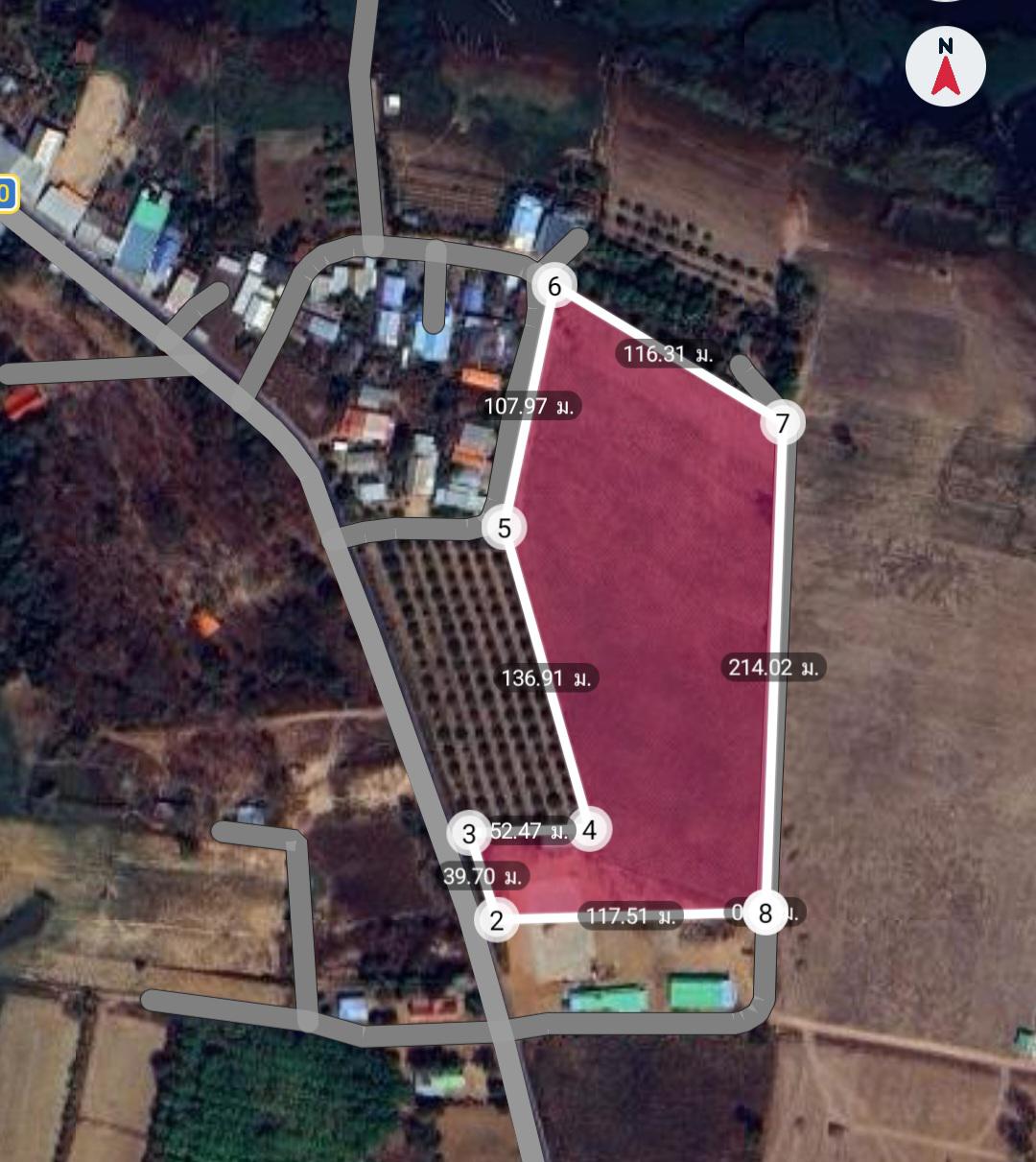
Task: Select vertex marker 2 of the plot
Action: coord(496,920)
